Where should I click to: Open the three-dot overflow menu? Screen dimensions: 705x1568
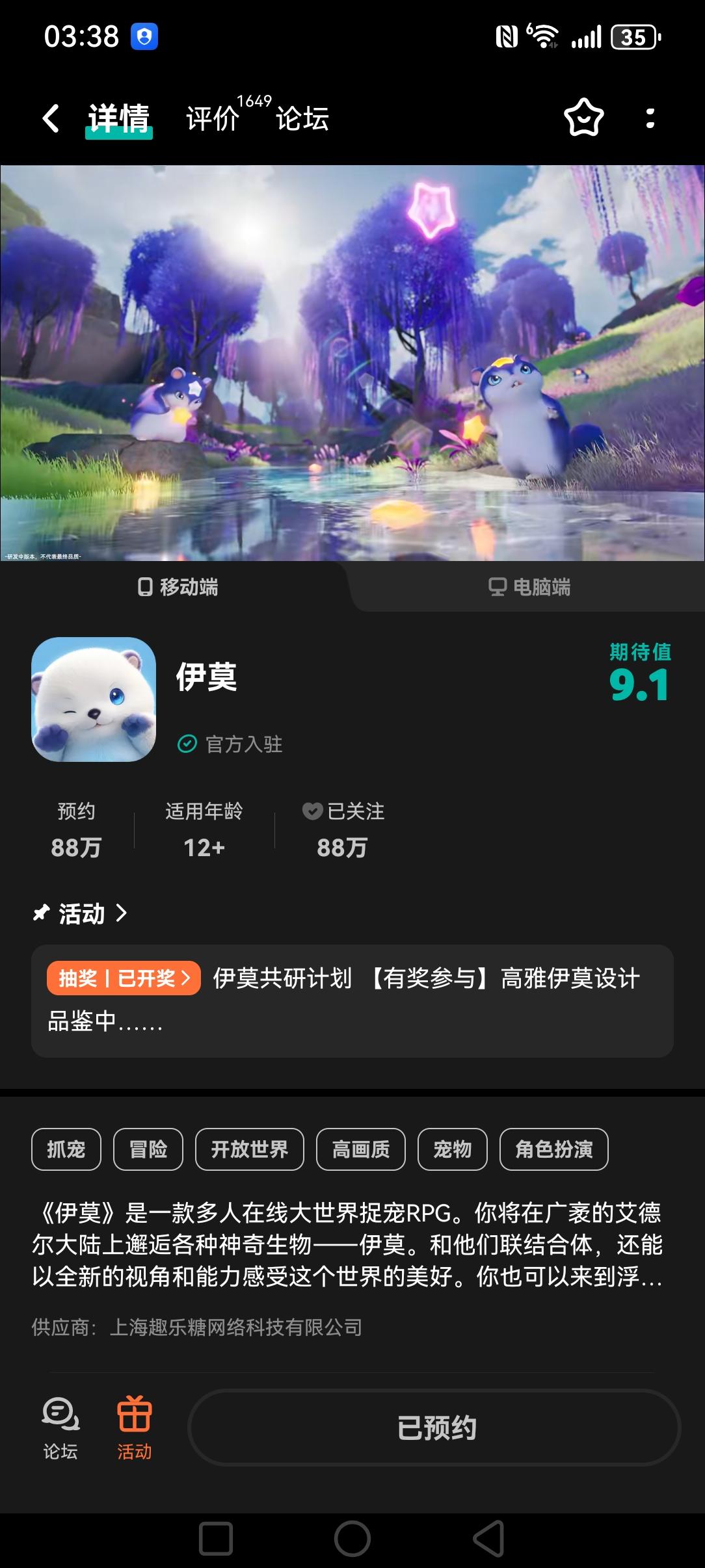click(648, 119)
